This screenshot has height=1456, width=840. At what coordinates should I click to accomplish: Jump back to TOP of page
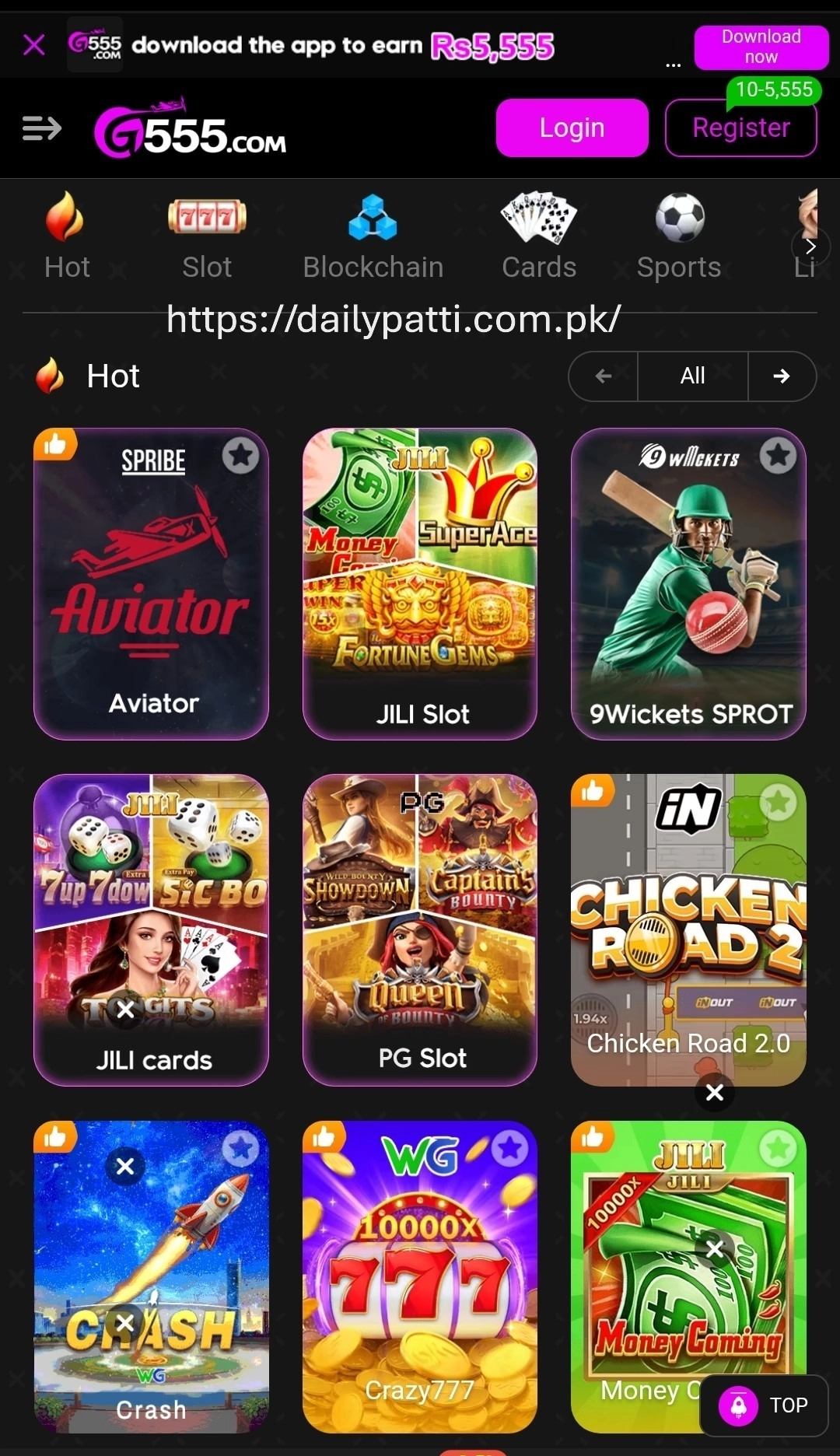coord(764,1405)
